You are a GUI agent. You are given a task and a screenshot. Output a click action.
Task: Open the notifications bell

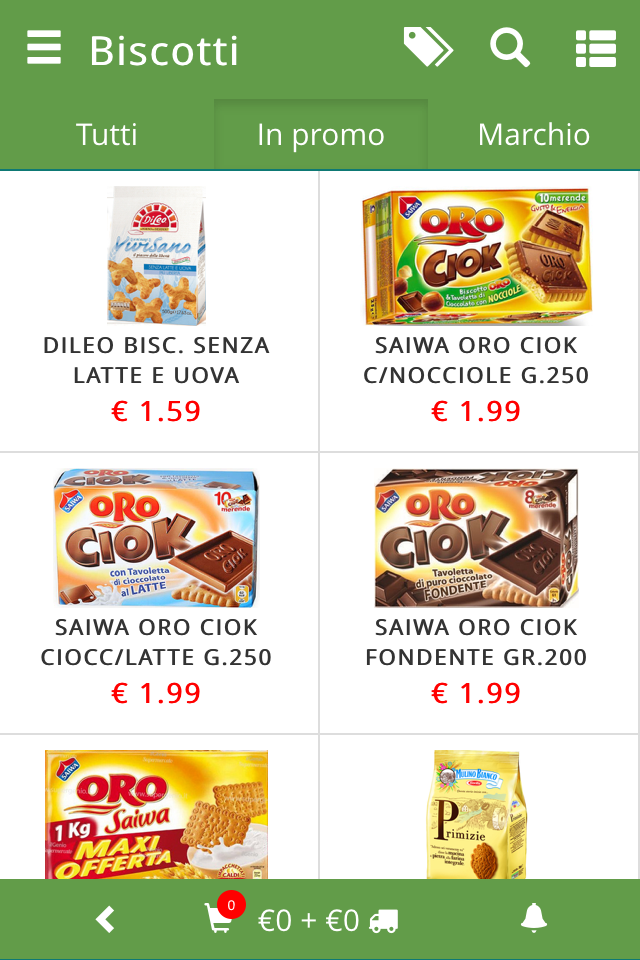tap(534, 918)
